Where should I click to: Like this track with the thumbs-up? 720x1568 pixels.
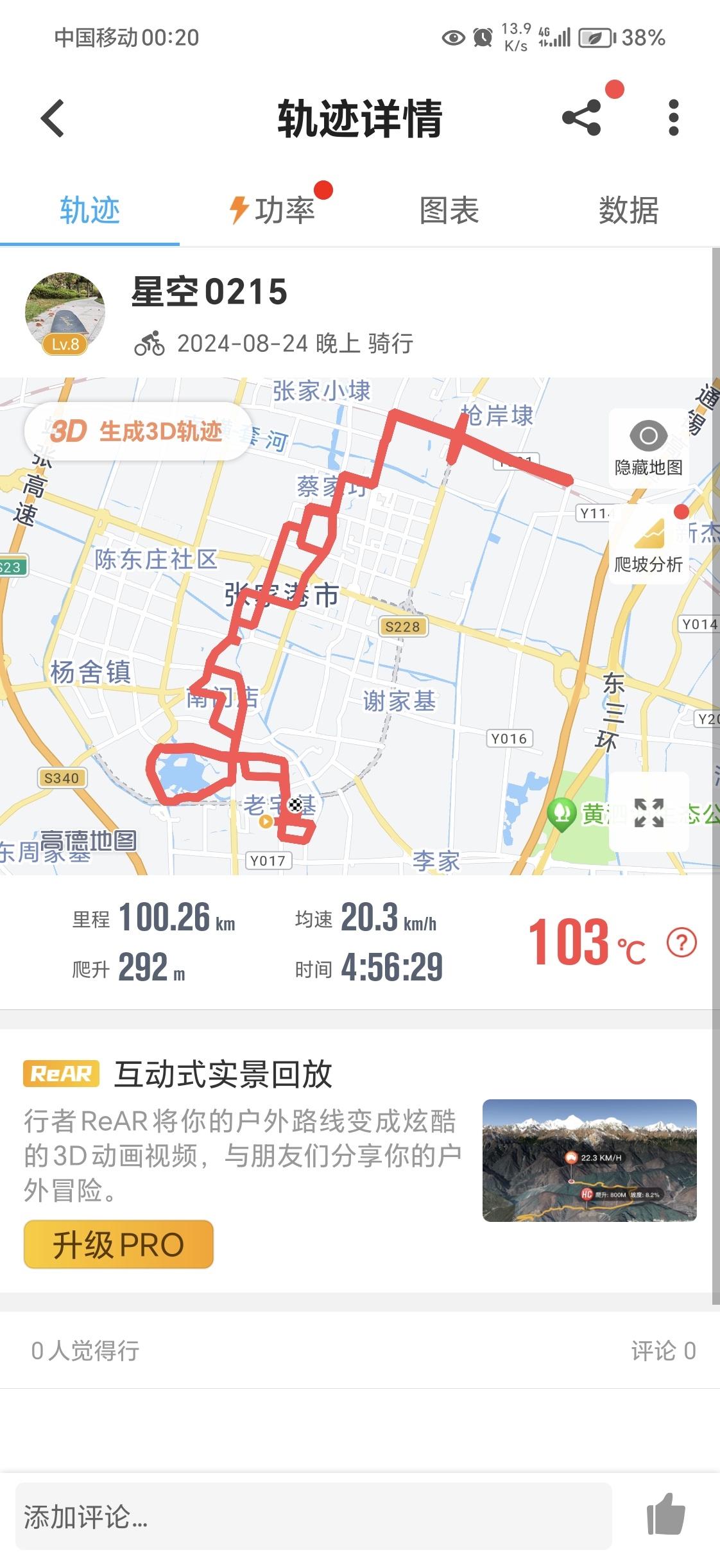click(x=665, y=1515)
